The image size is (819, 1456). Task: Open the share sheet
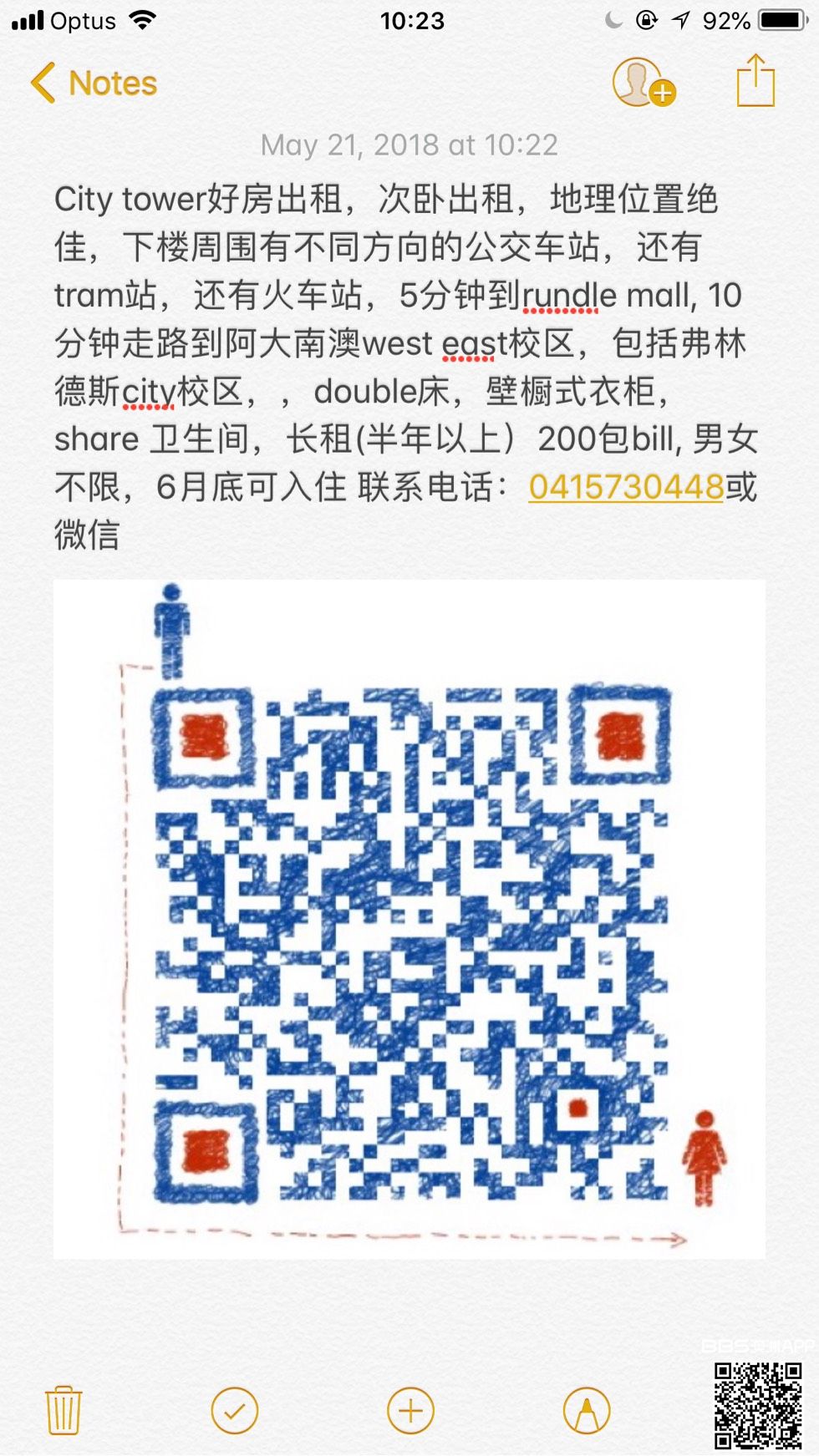click(x=755, y=81)
